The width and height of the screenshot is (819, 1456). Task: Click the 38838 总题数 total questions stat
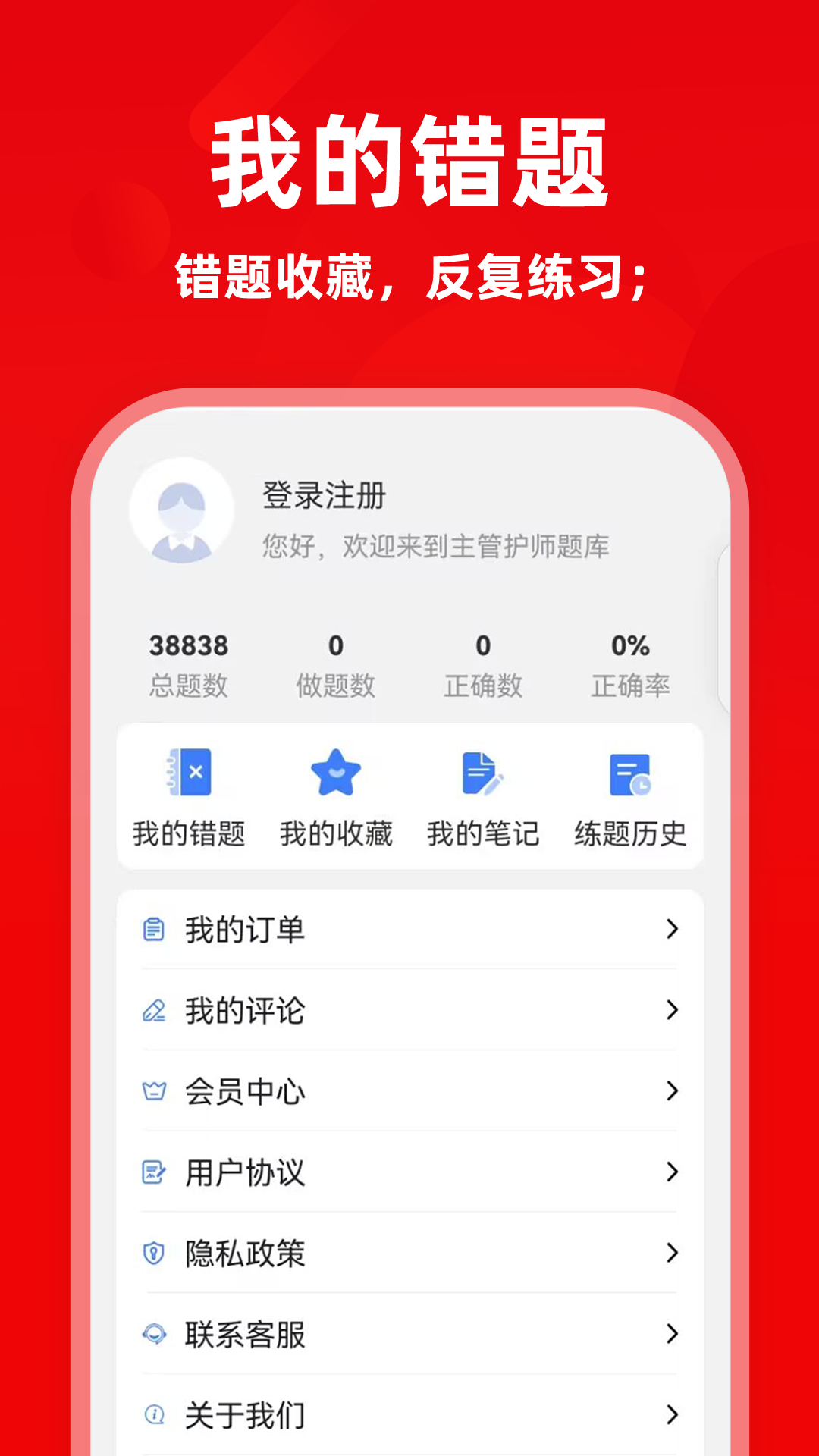[188, 662]
